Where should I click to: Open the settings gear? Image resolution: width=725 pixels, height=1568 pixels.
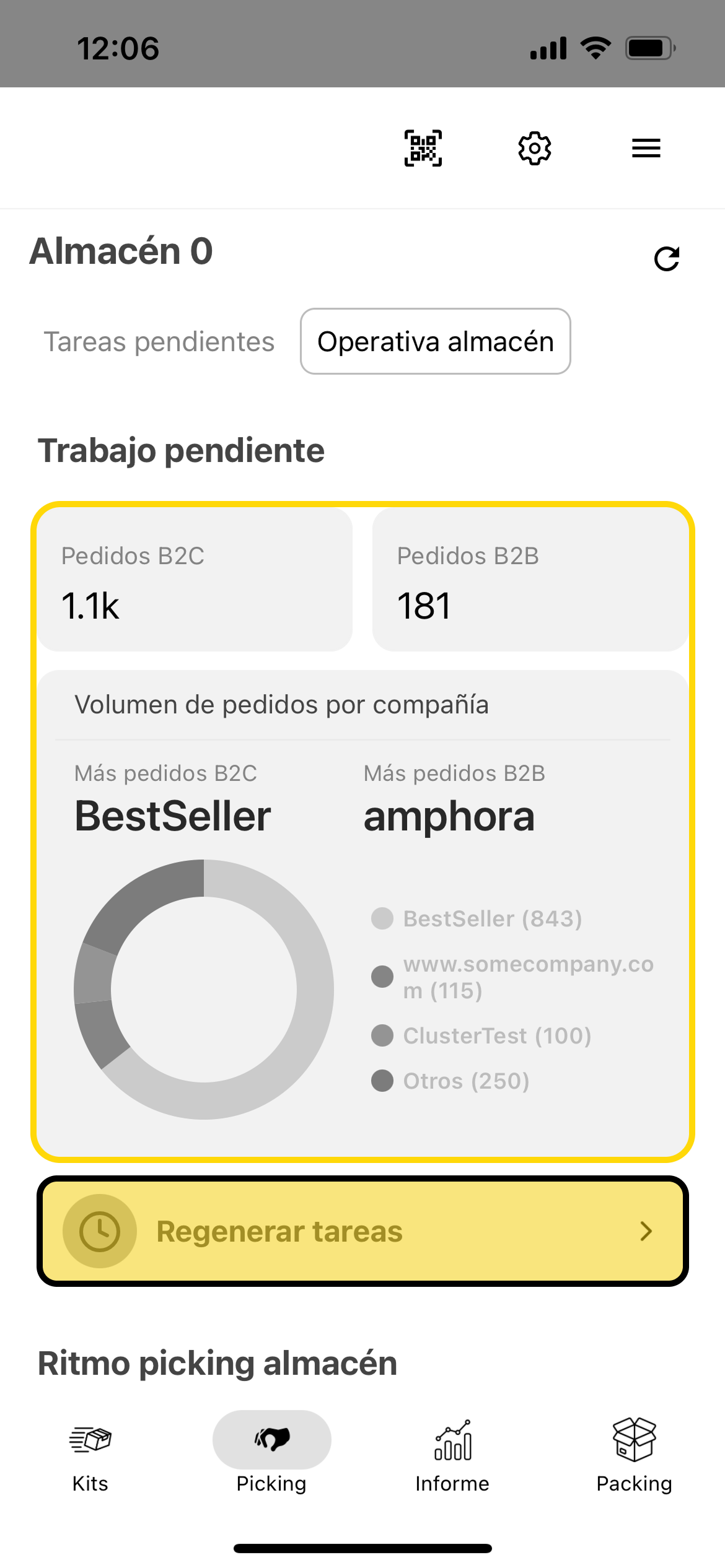pyautogui.click(x=534, y=148)
